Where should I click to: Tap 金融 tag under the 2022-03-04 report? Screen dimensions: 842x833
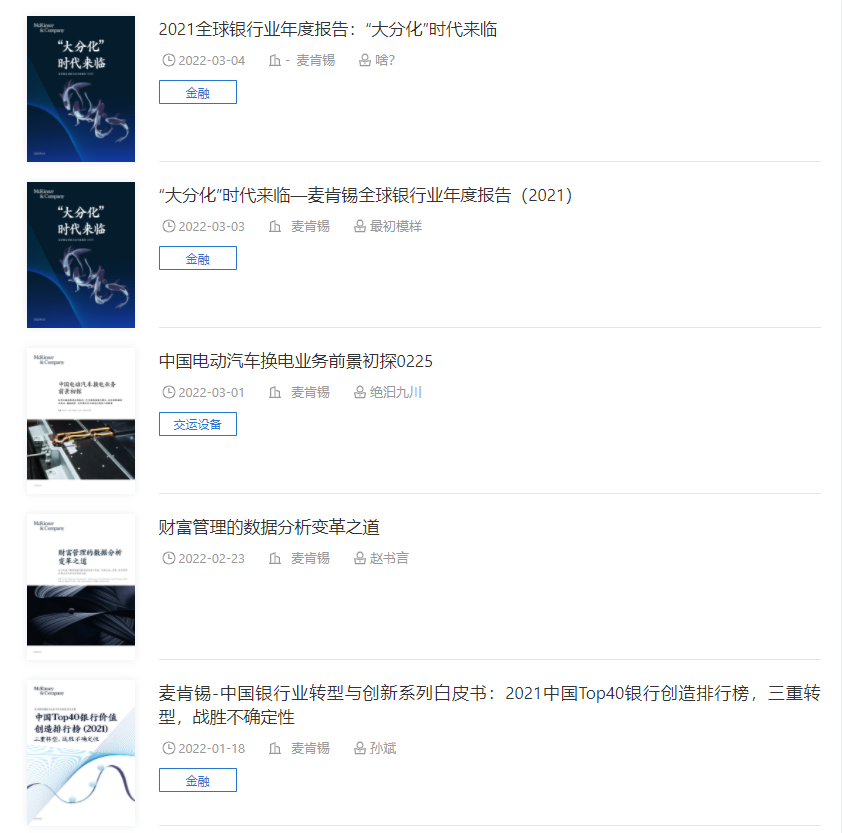[198, 92]
